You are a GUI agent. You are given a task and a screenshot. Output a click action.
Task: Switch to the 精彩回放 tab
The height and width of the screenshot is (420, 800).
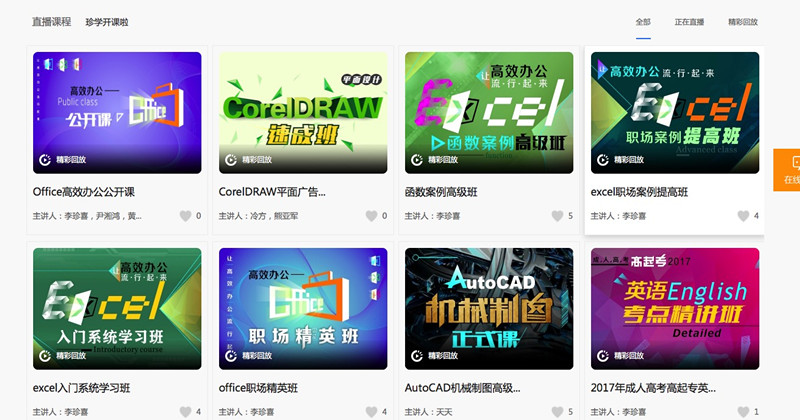(743, 22)
